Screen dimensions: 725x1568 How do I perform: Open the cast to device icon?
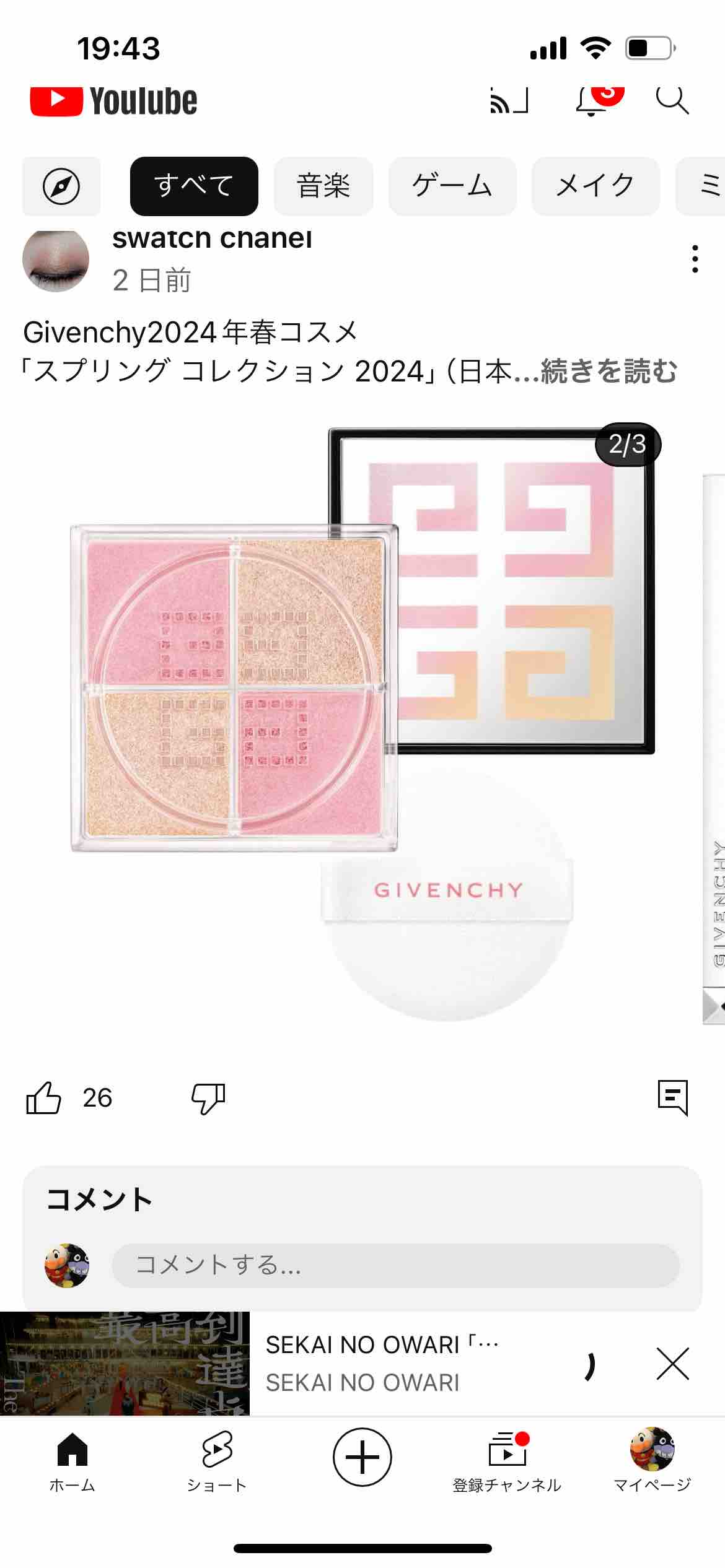pos(509,100)
